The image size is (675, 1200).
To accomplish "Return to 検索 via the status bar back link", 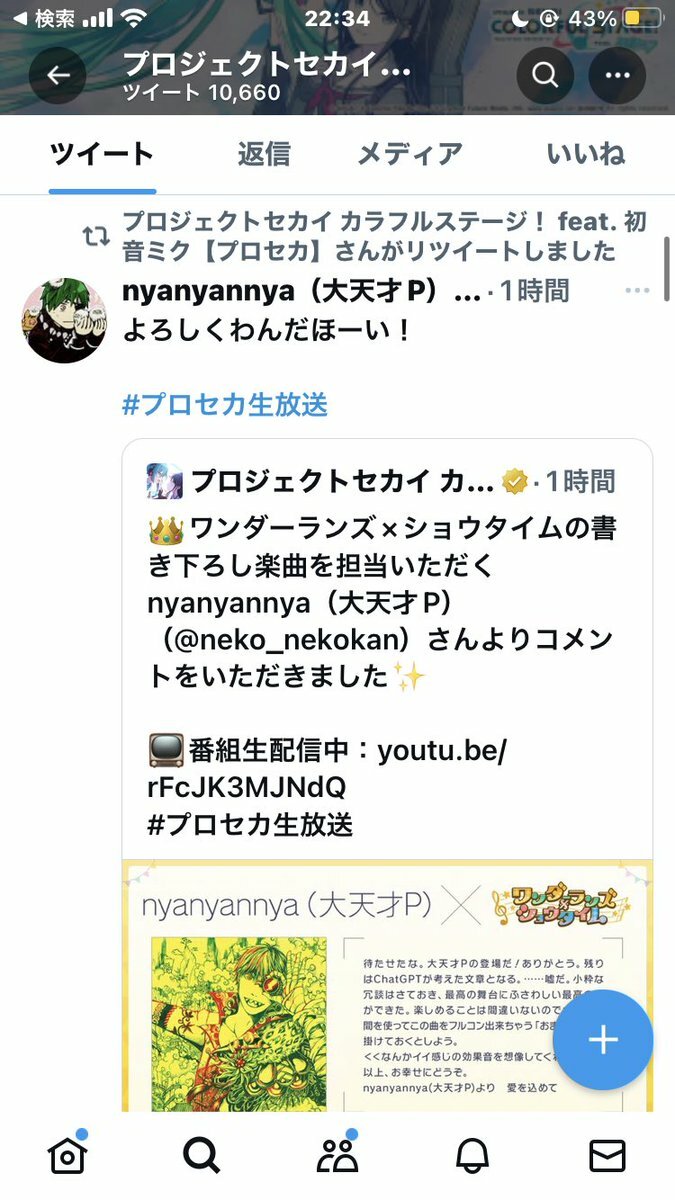I will click(x=45, y=18).
